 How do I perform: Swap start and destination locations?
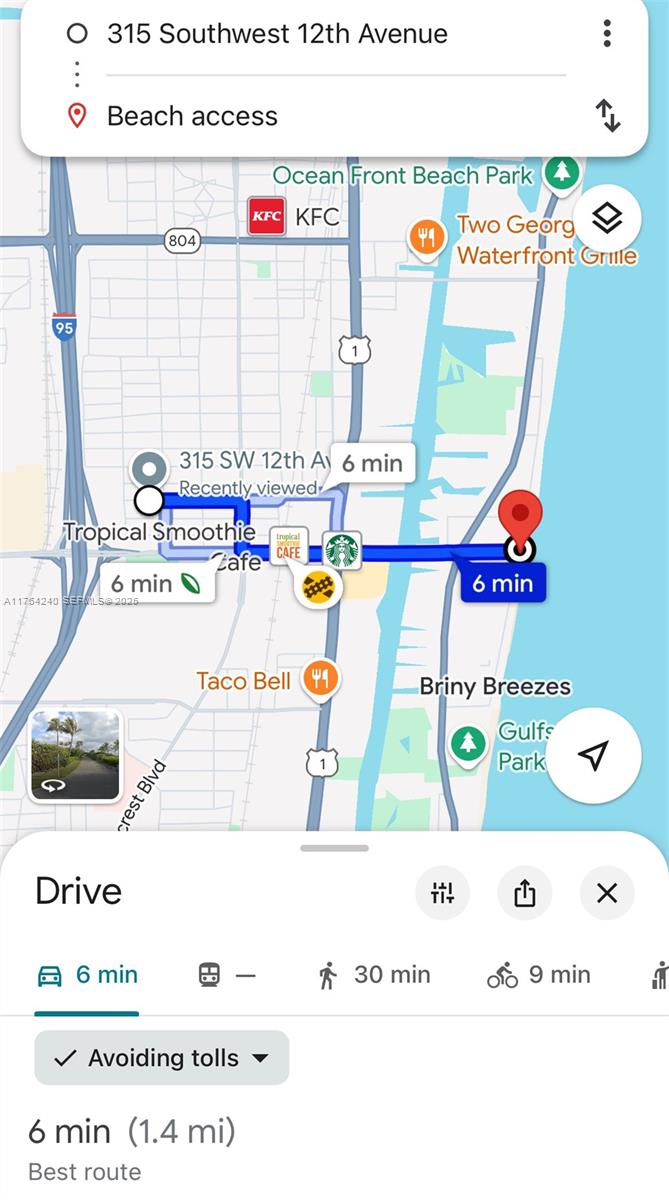[608, 116]
